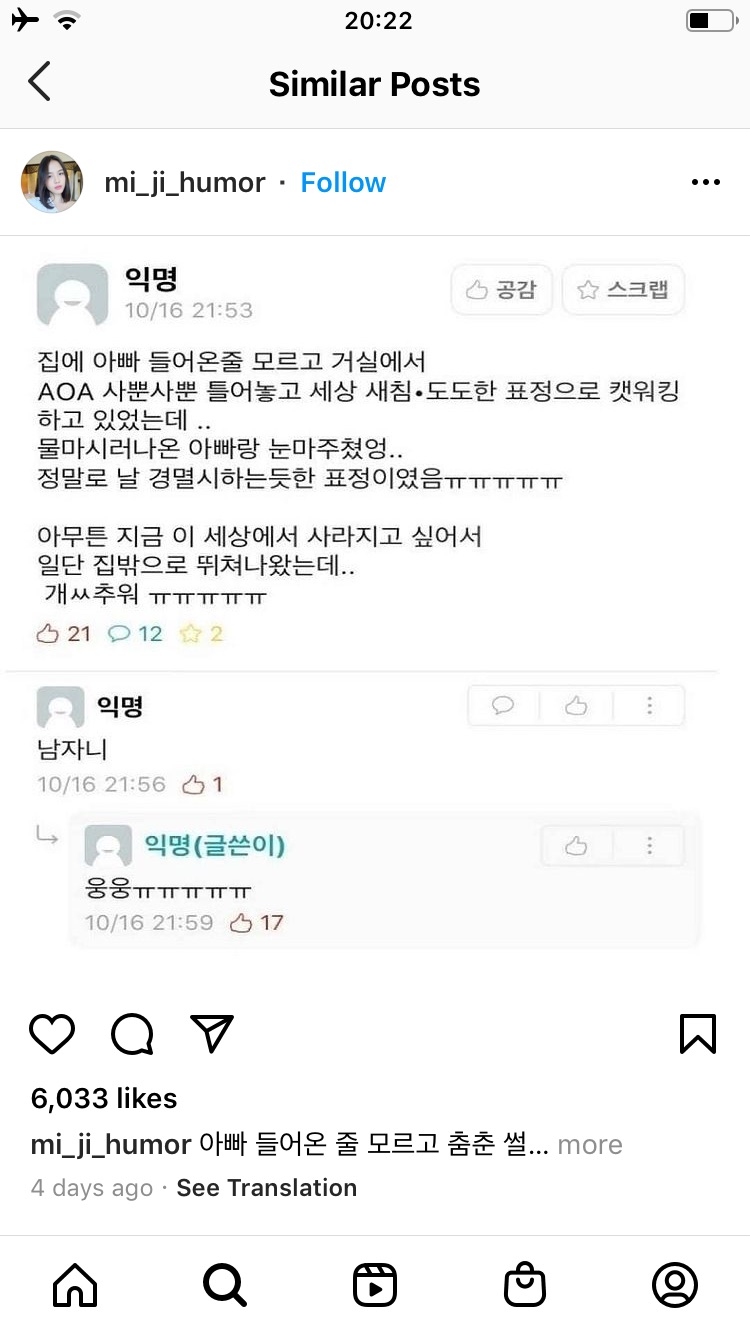750x1334 pixels.
Task: Share this post via paper plane
Action: pos(211,1034)
